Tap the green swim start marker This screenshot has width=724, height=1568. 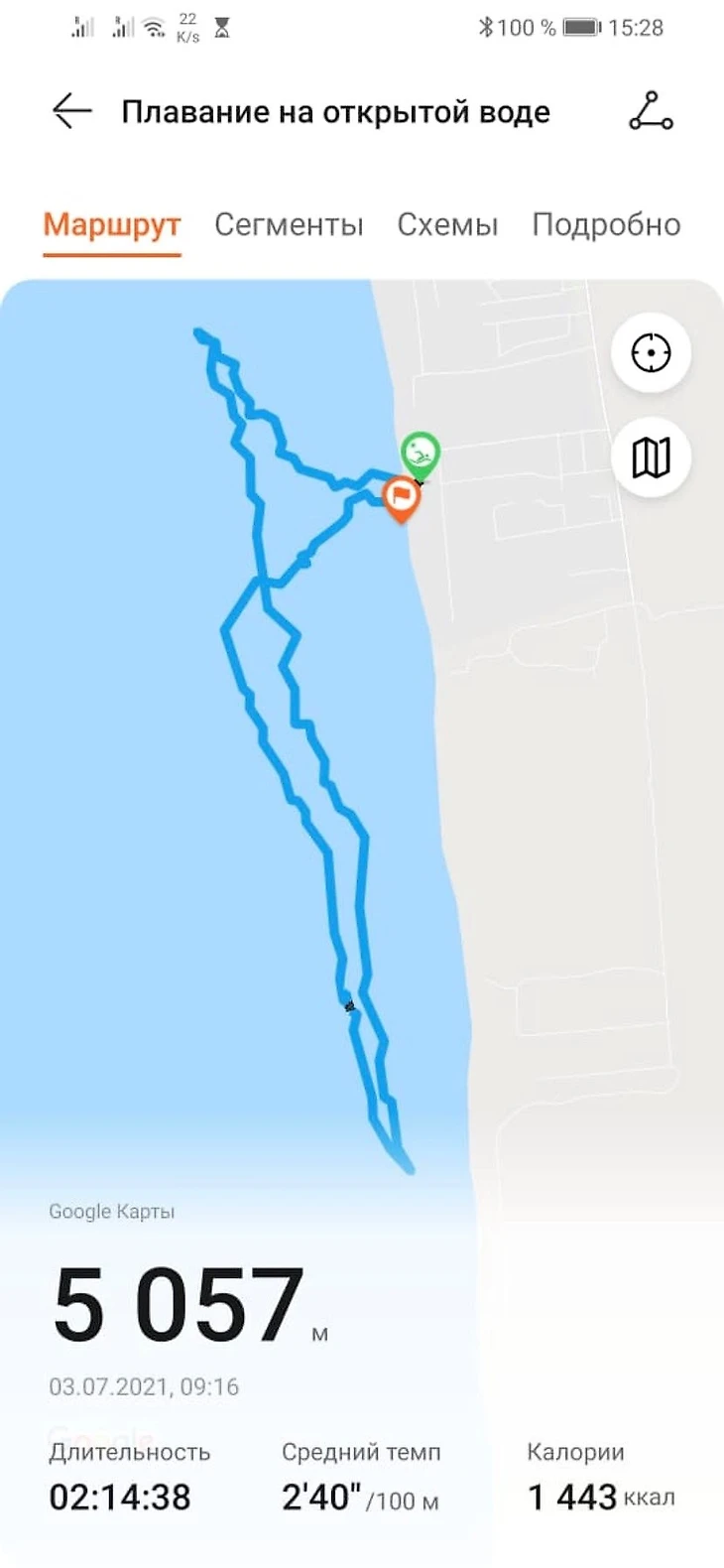tap(421, 455)
